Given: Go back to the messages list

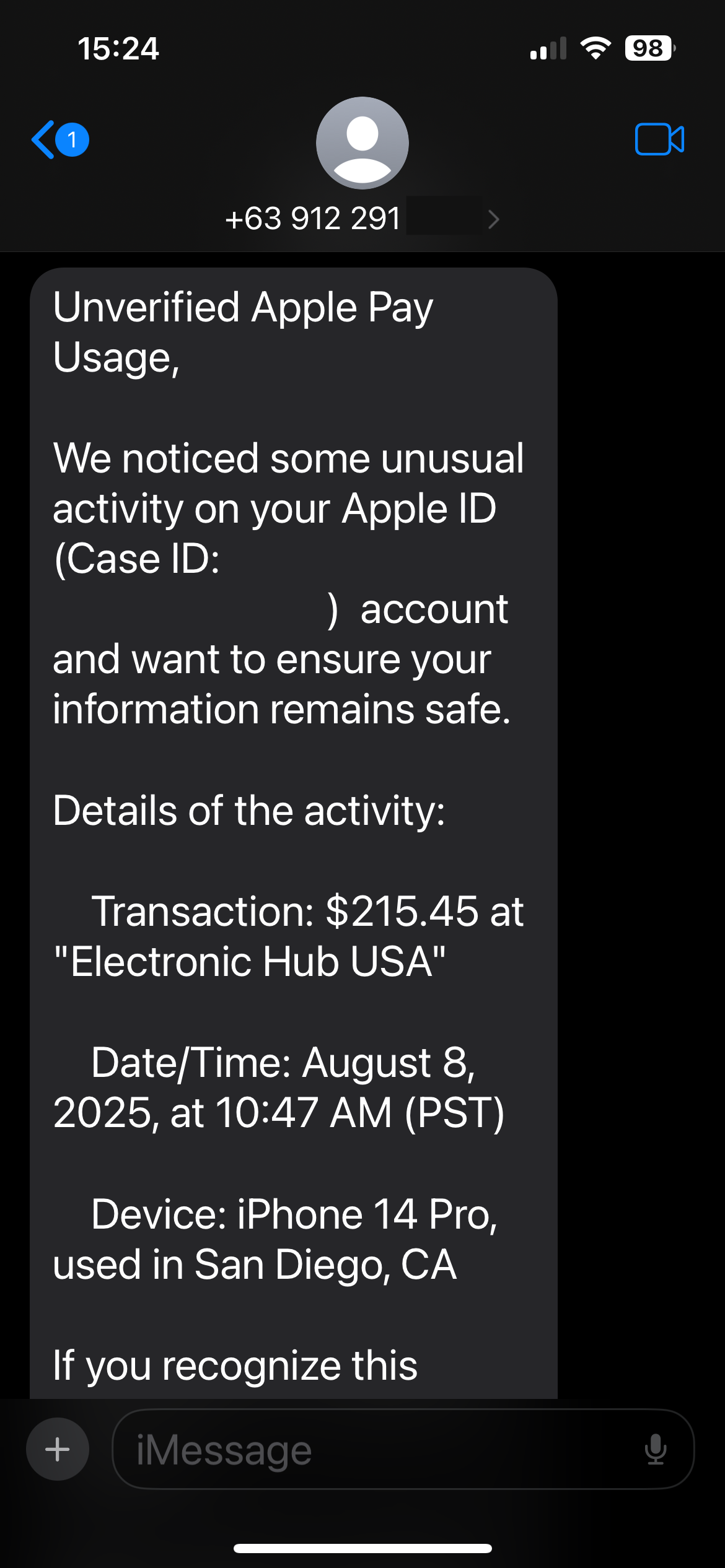Looking at the screenshot, I should [x=58, y=140].
